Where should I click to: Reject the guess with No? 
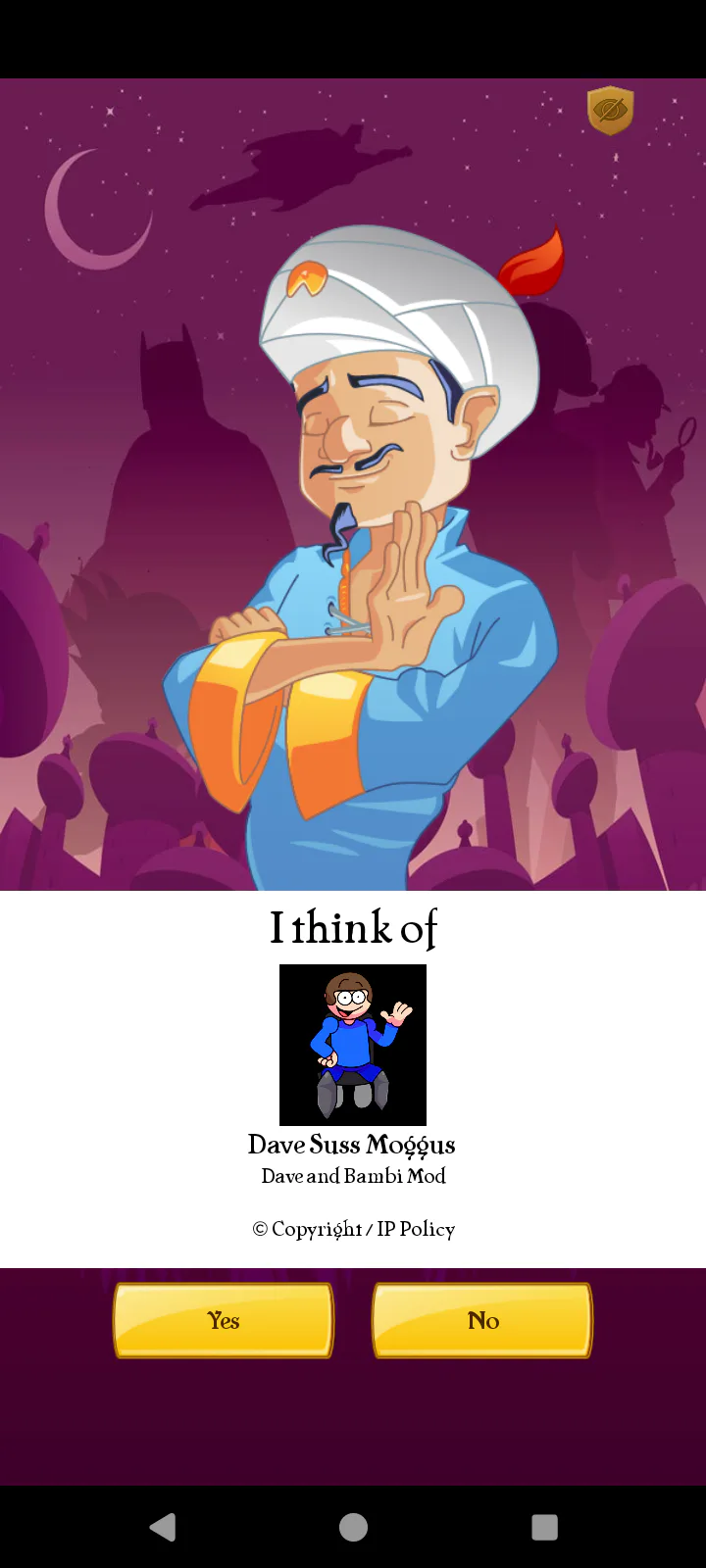tap(482, 1320)
